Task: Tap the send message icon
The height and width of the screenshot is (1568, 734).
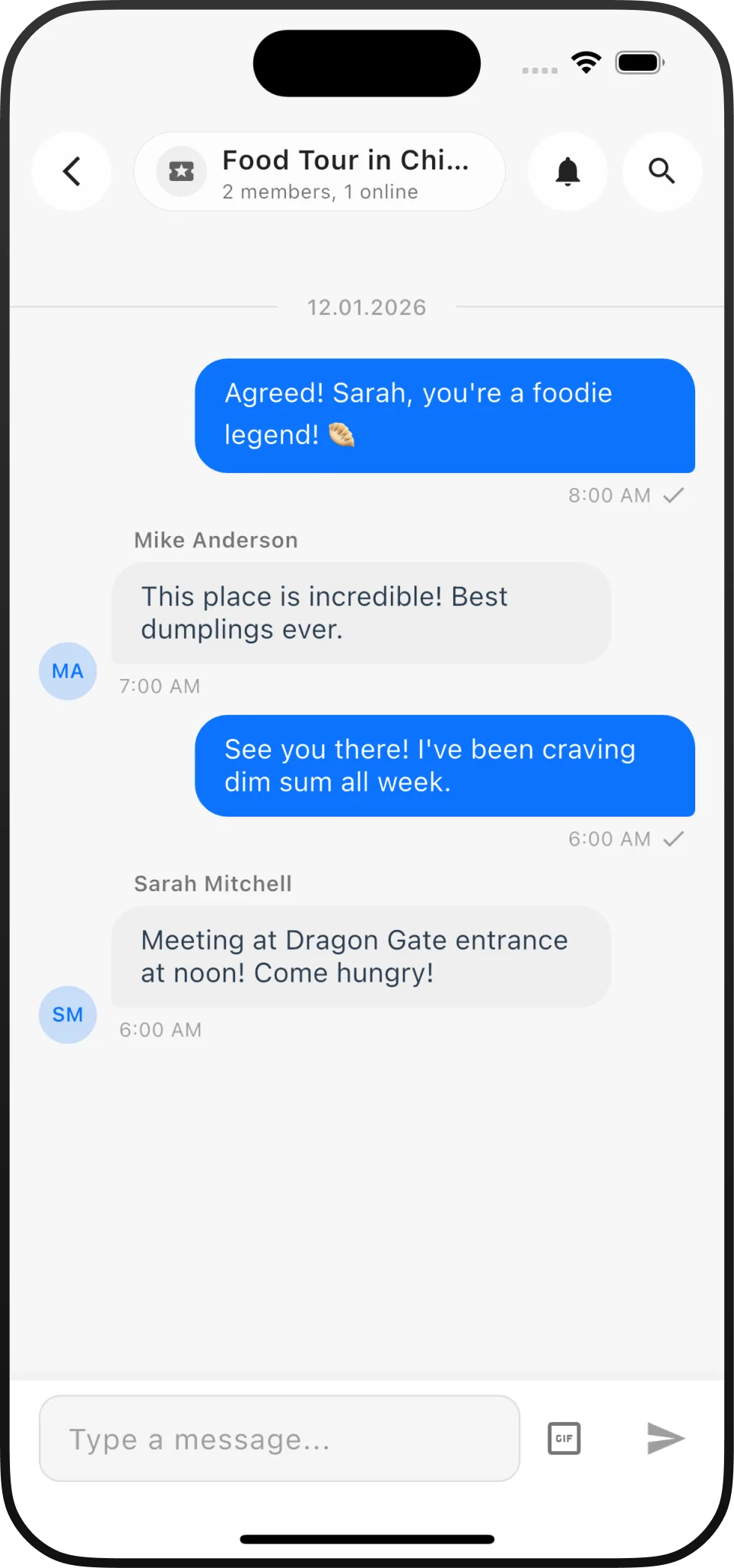Action: tap(665, 1438)
